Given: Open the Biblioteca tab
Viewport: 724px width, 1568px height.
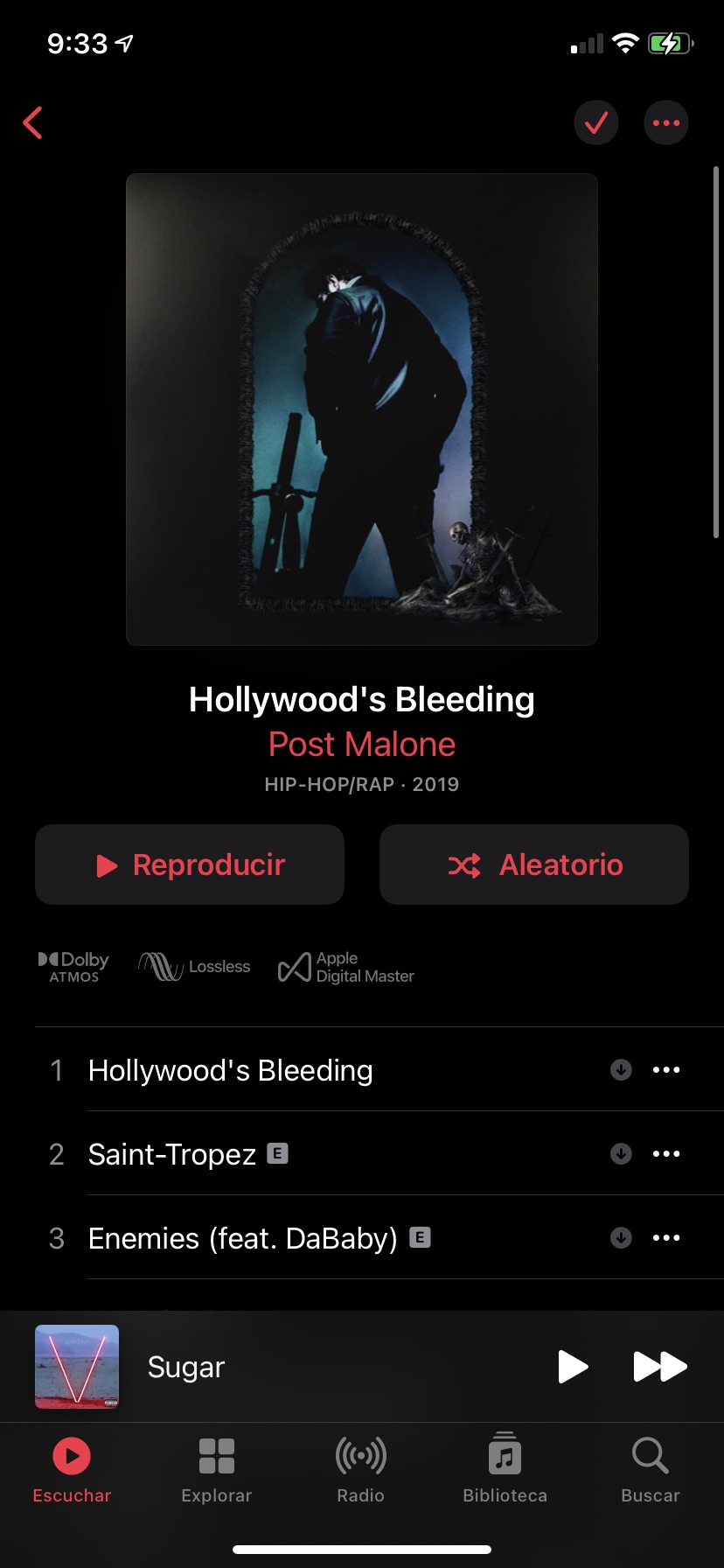Looking at the screenshot, I should click(x=505, y=1470).
